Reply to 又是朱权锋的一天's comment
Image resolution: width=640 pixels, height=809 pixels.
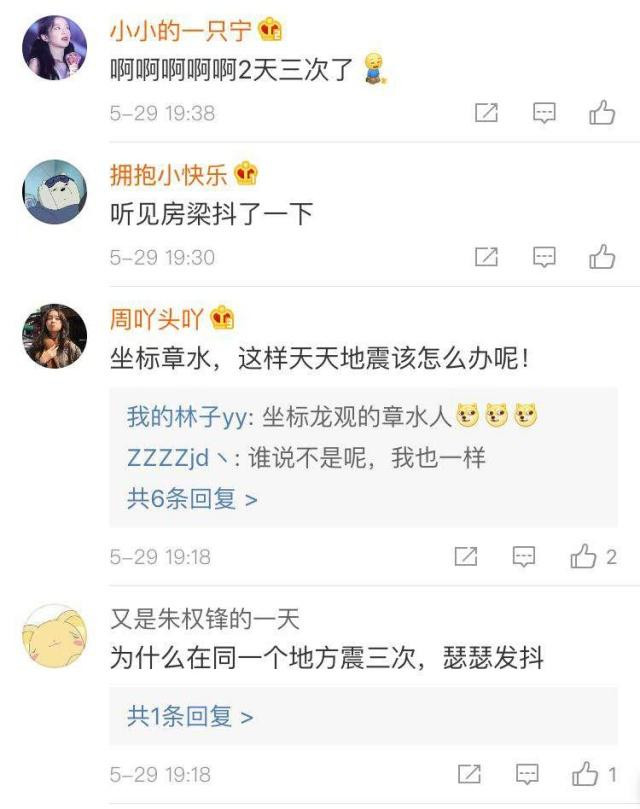pyautogui.click(x=527, y=774)
